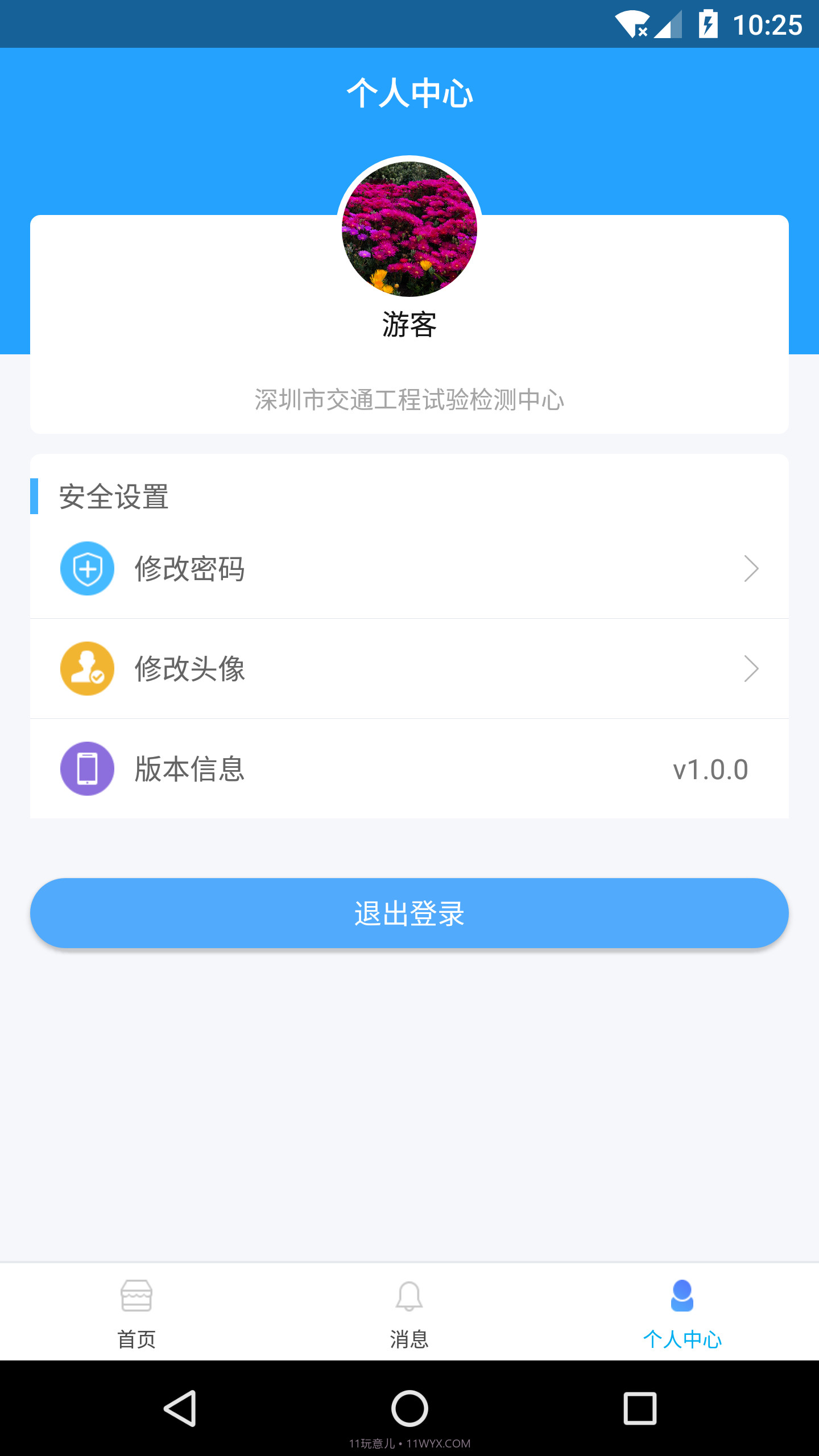
Task: Open the 版本信息 phone icon
Action: click(x=88, y=768)
